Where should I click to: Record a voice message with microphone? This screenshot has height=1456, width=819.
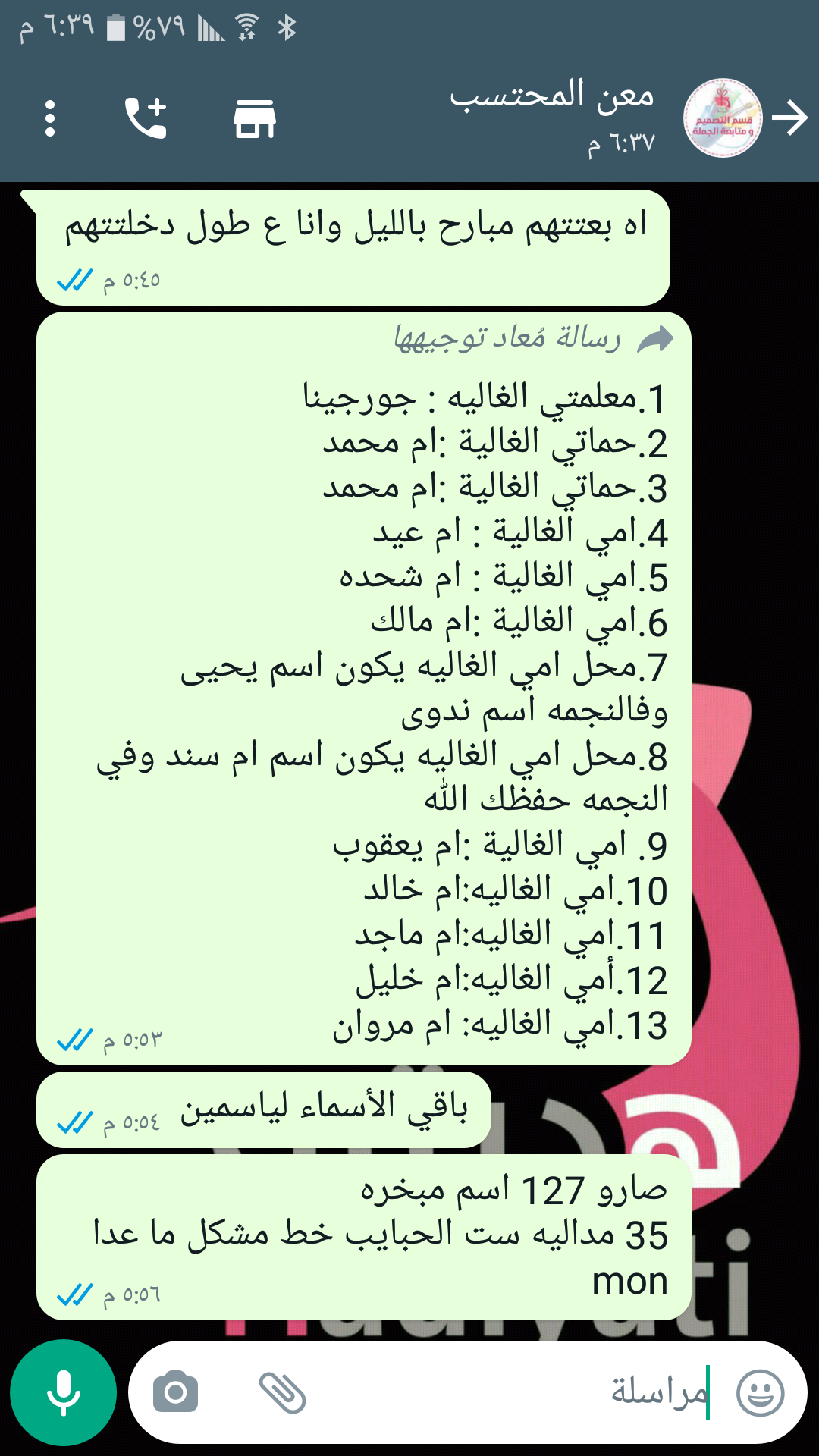click(x=64, y=1392)
